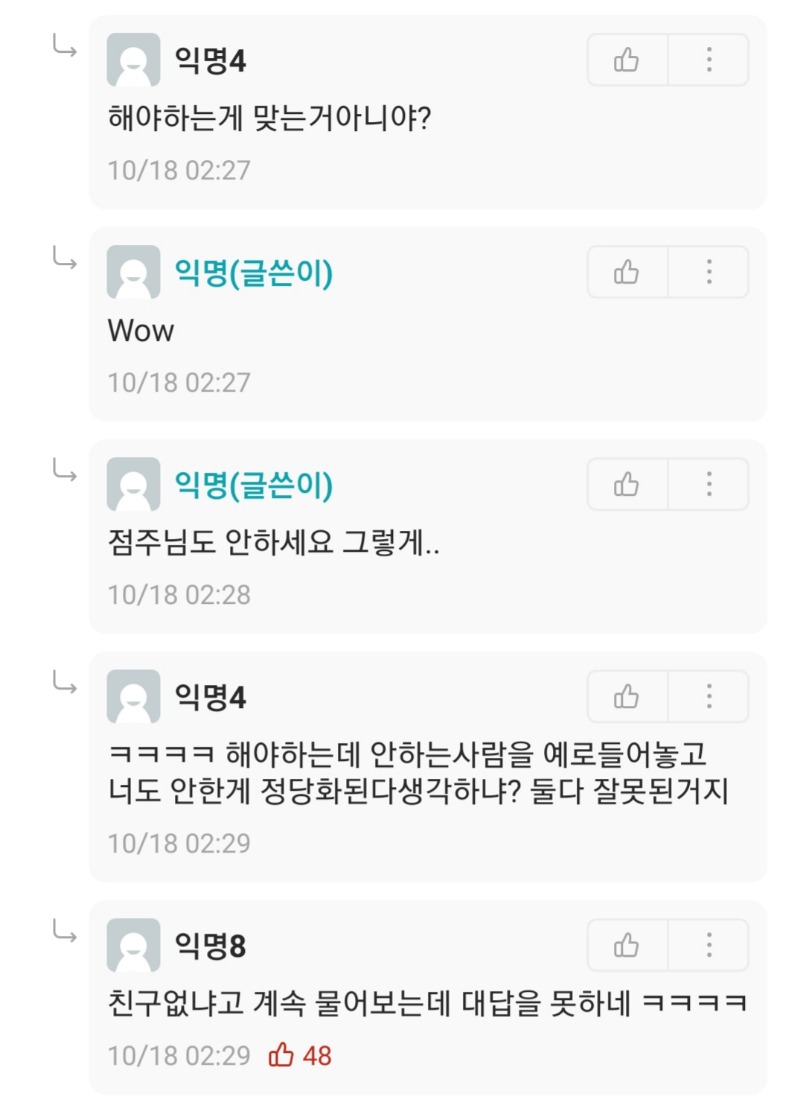Like 익명4's comment starting with ㅋㅋㅋㅋ 해야하는데

[627, 697]
